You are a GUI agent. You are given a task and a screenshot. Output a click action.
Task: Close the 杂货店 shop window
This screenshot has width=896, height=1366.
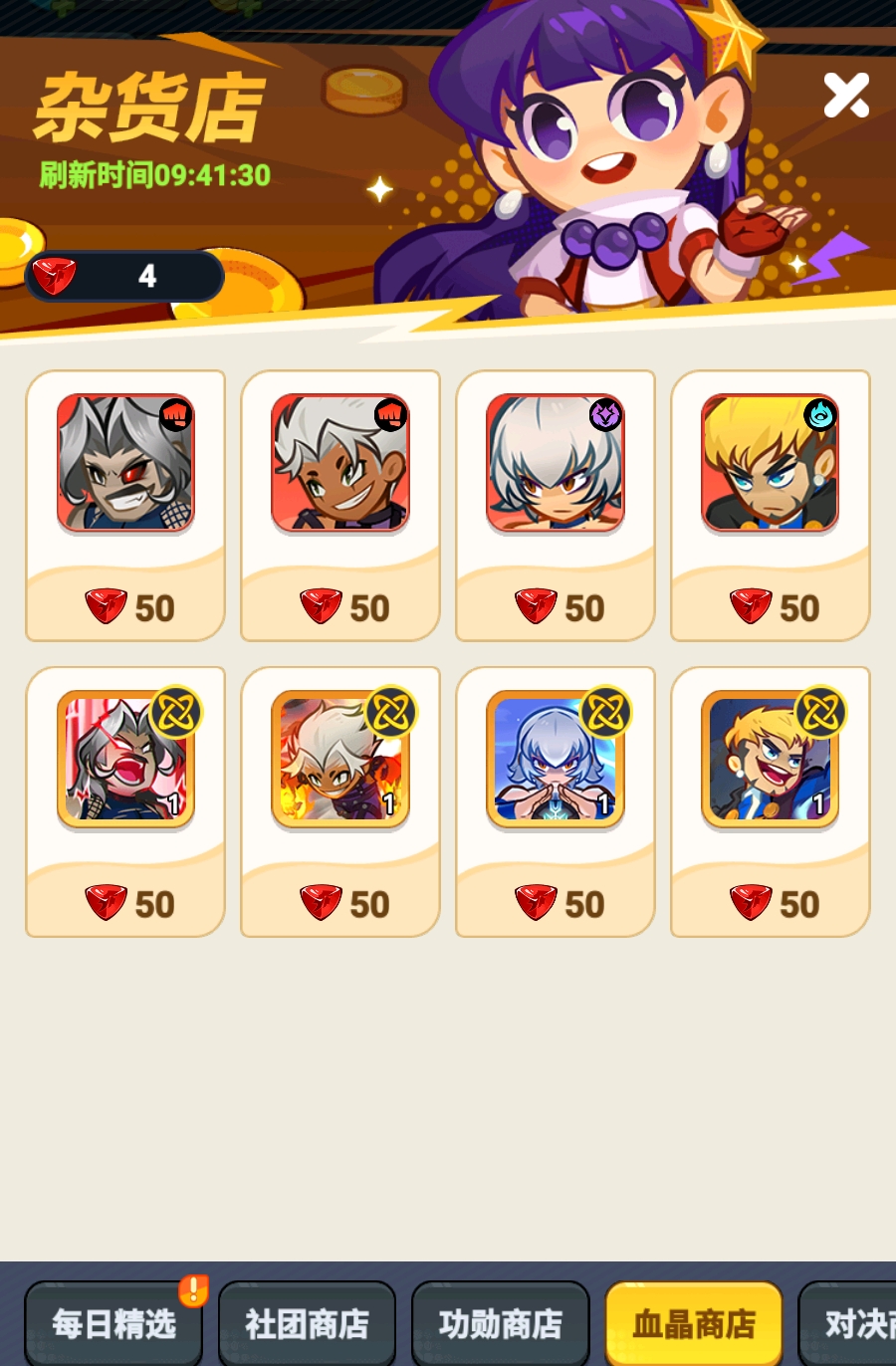coord(846,96)
